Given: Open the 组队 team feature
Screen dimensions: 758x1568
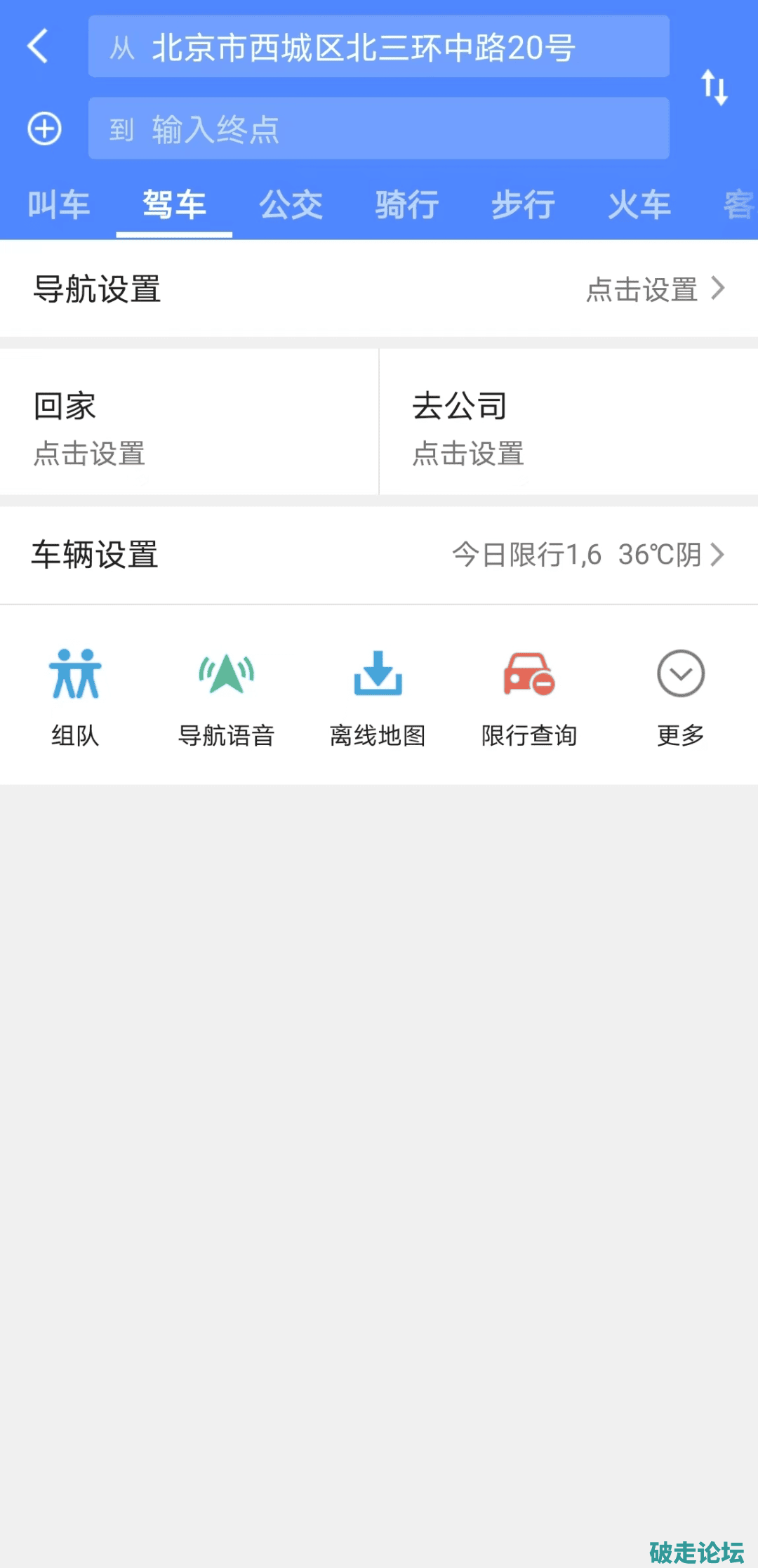Looking at the screenshot, I should (75, 695).
